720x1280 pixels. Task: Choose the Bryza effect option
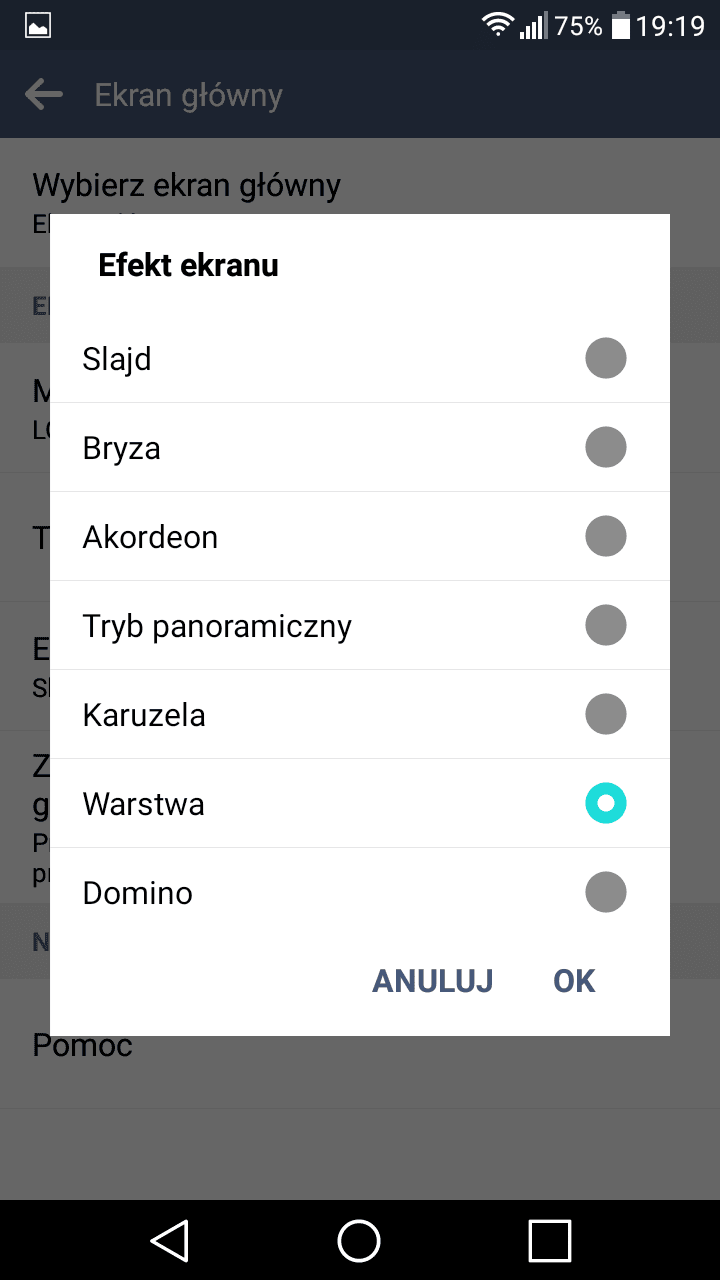pos(360,447)
